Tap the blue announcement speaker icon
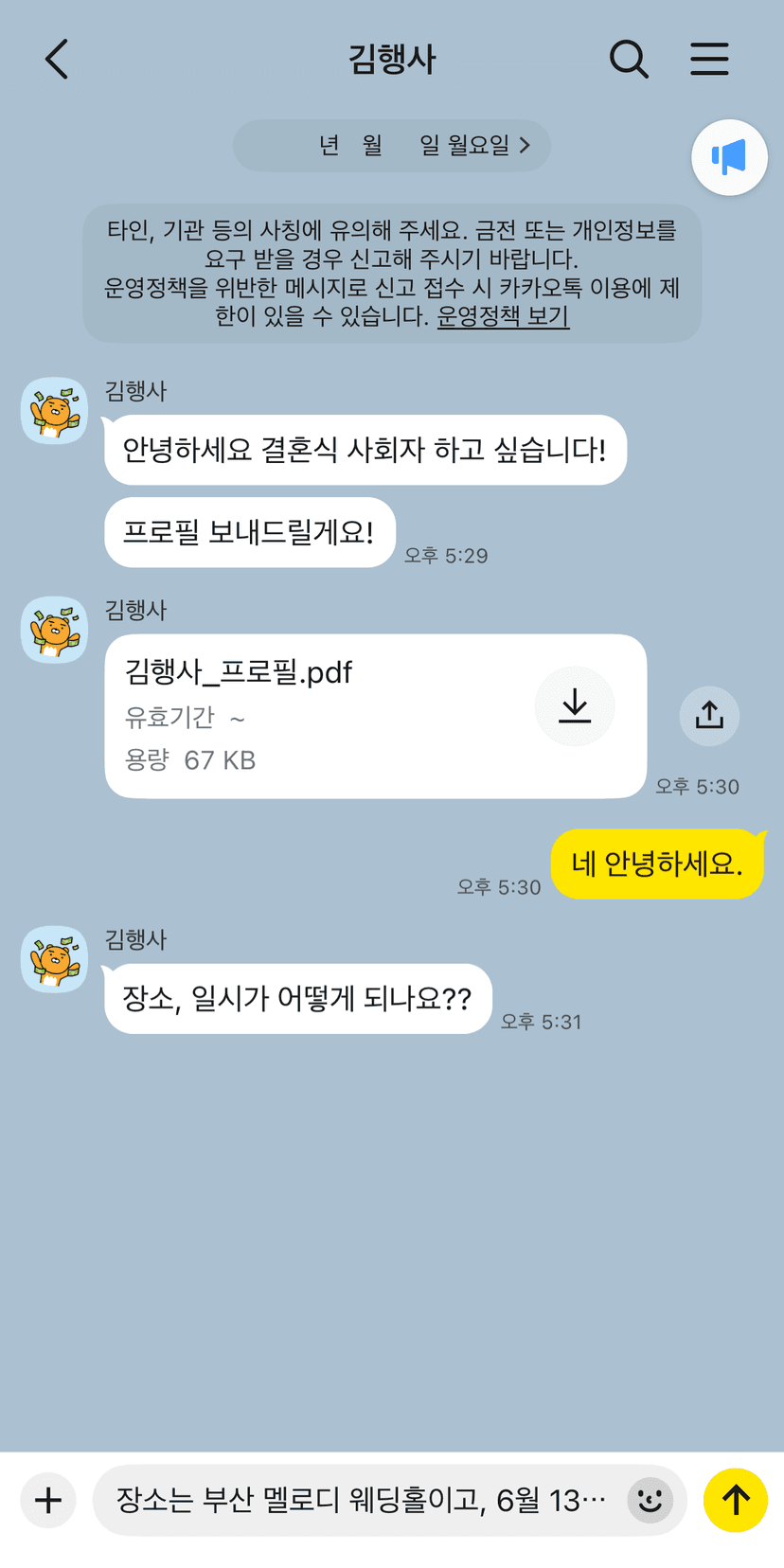Screen dimensions: 784x1568 pos(729,157)
